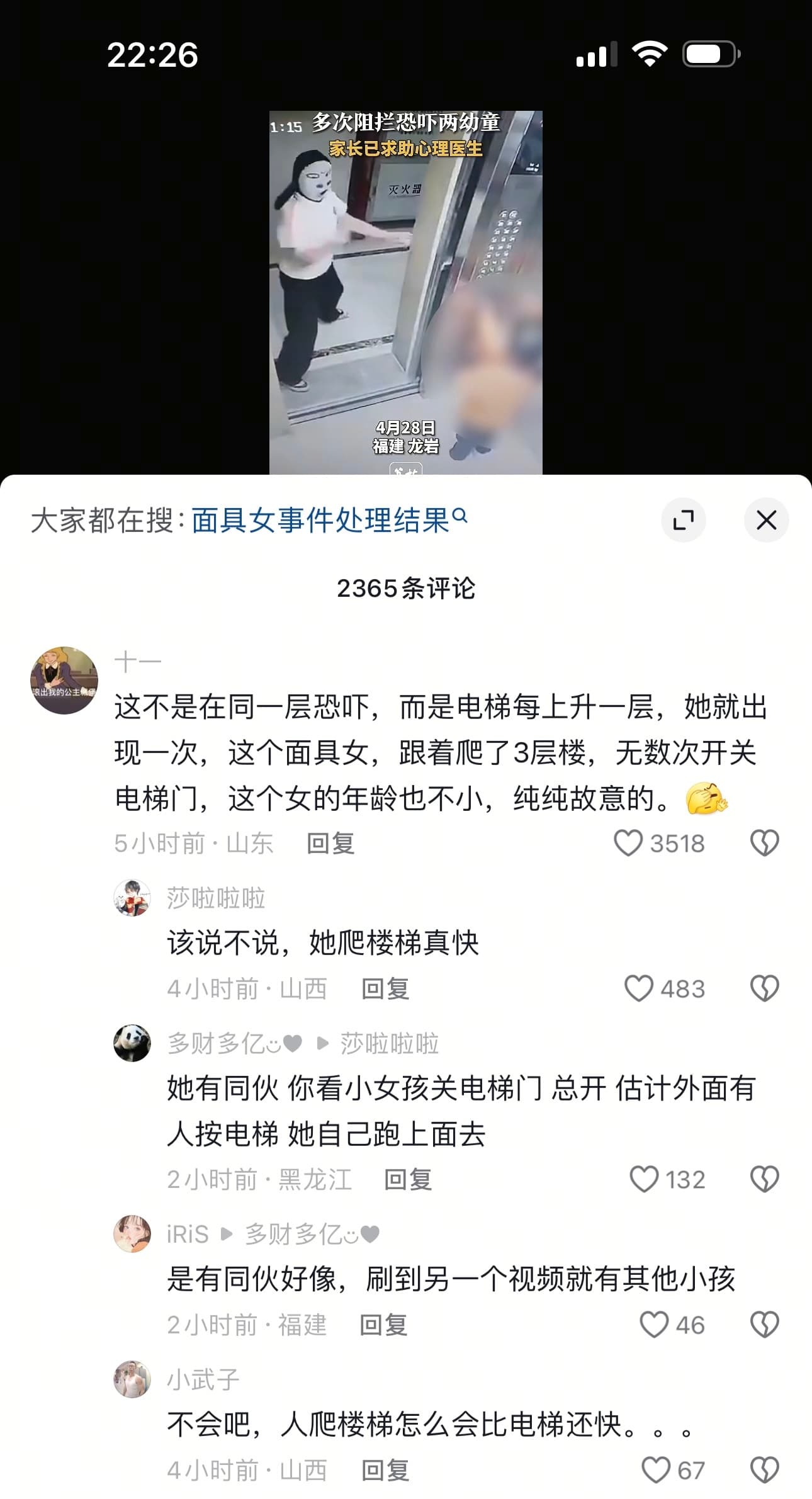812x1499 pixels.
Task: Open 莎啦啦啦's profile avatar
Action: (132, 898)
